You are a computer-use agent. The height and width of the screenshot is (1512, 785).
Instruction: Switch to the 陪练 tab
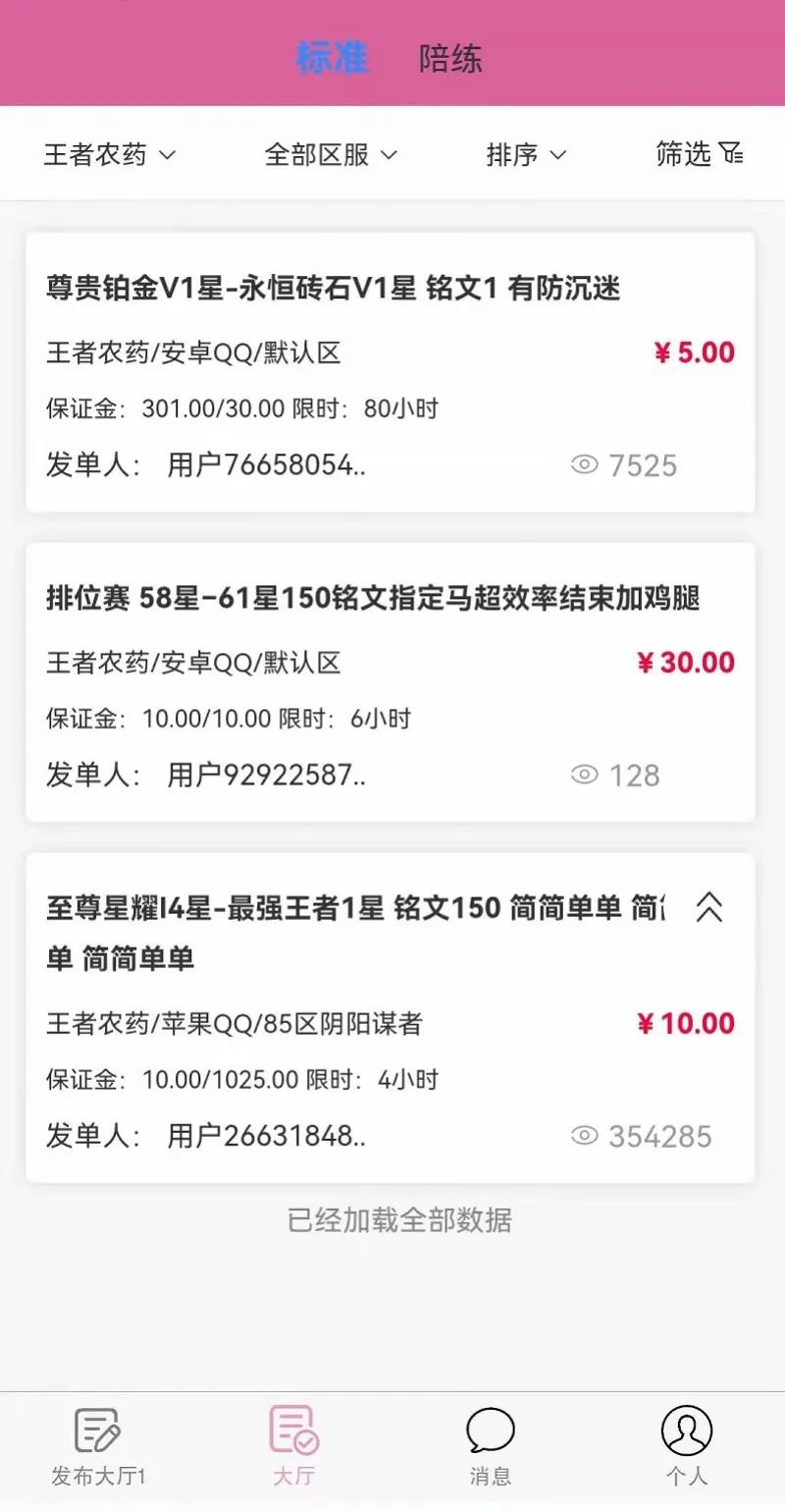click(450, 59)
